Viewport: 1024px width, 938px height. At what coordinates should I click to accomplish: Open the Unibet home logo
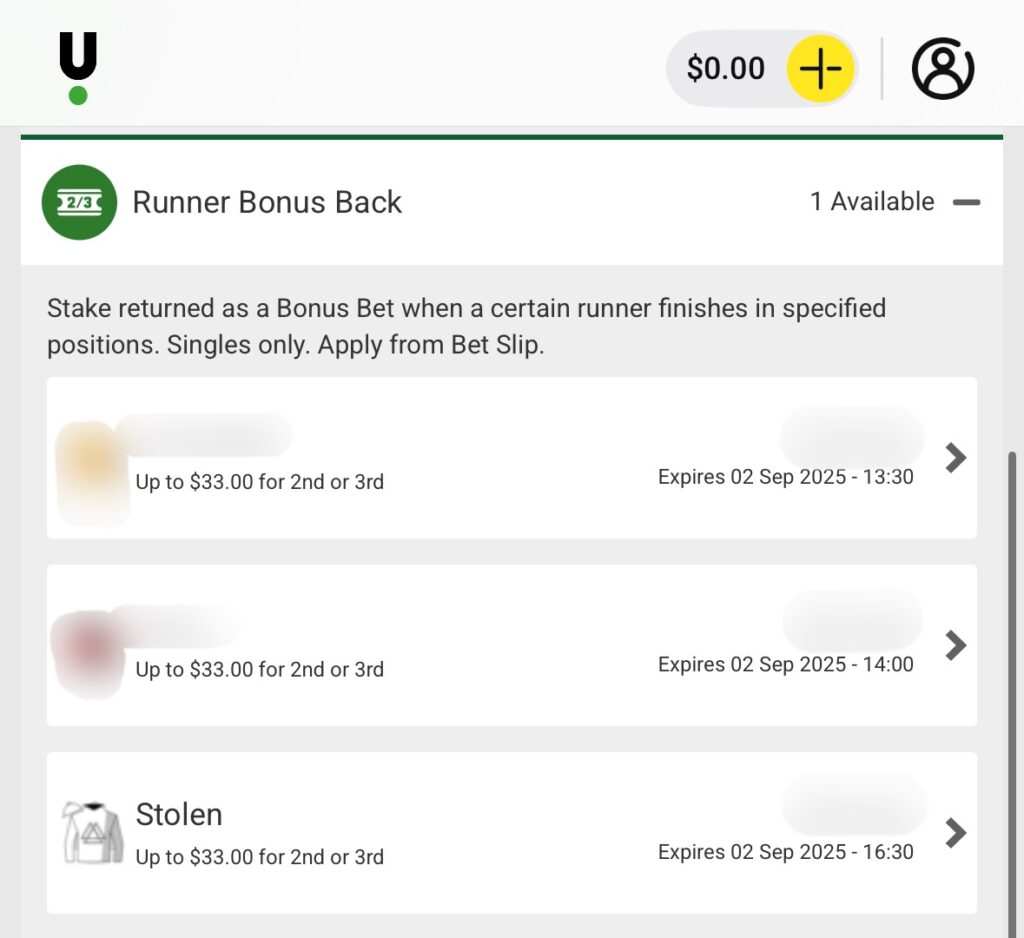78,67
